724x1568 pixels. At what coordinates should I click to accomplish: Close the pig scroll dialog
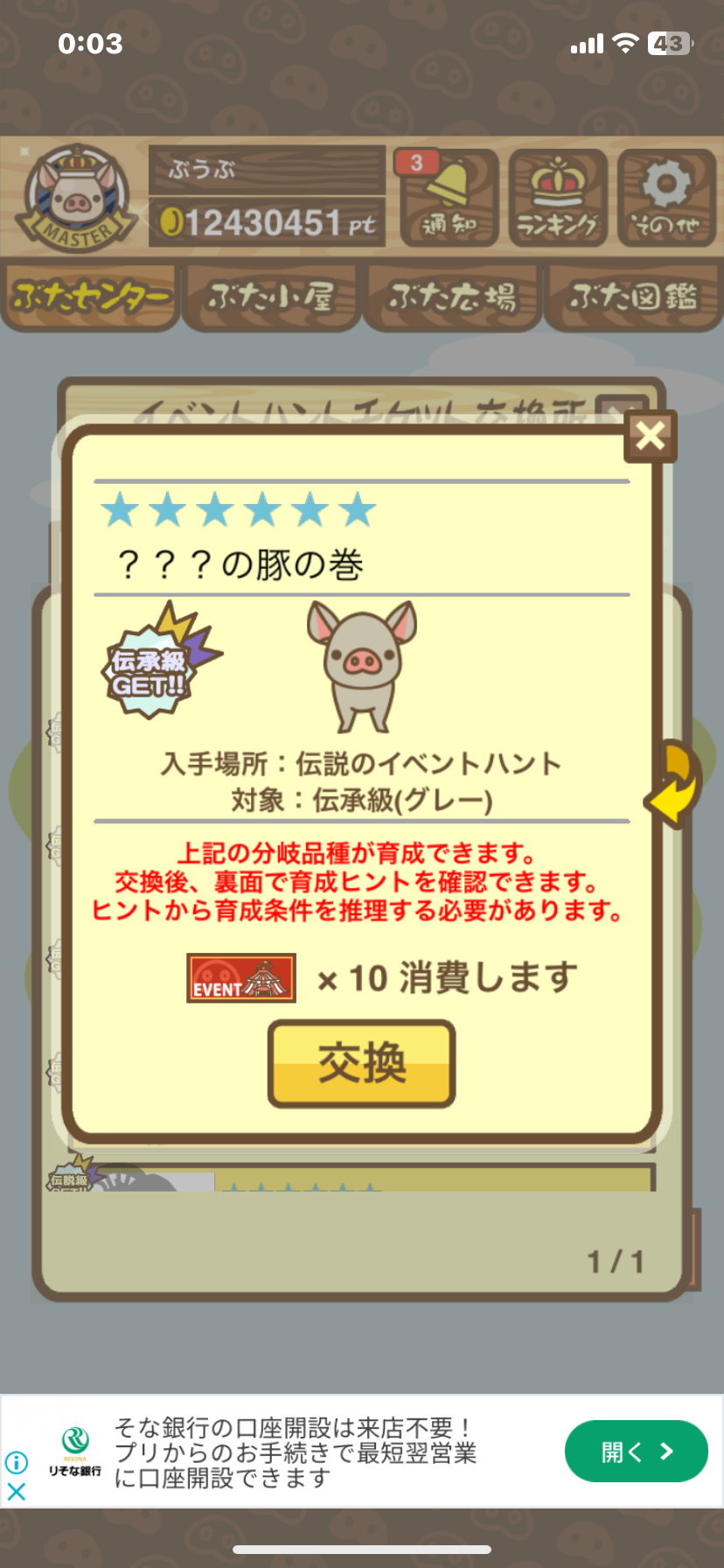[x=651, y=435]
